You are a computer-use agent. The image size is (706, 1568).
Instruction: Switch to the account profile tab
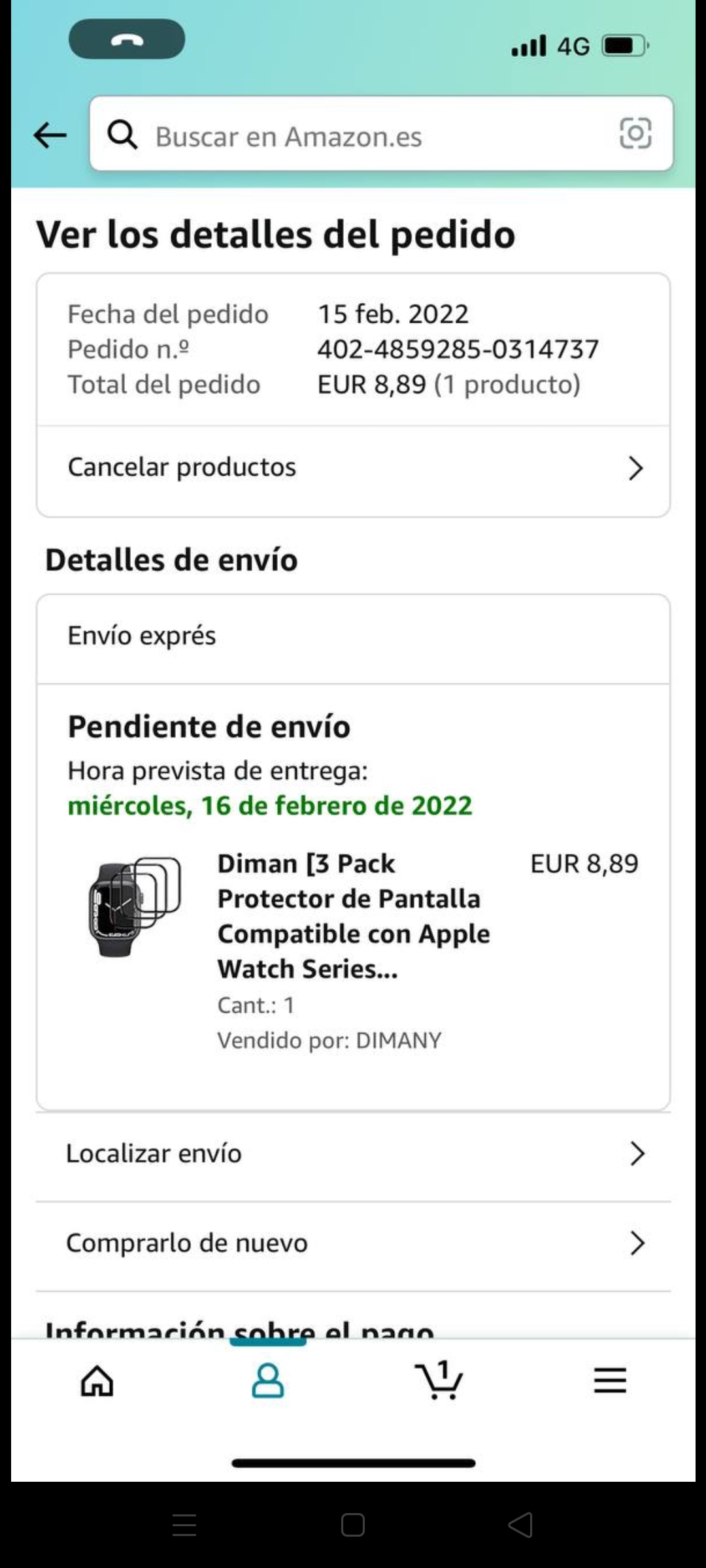pos(267,1381)
